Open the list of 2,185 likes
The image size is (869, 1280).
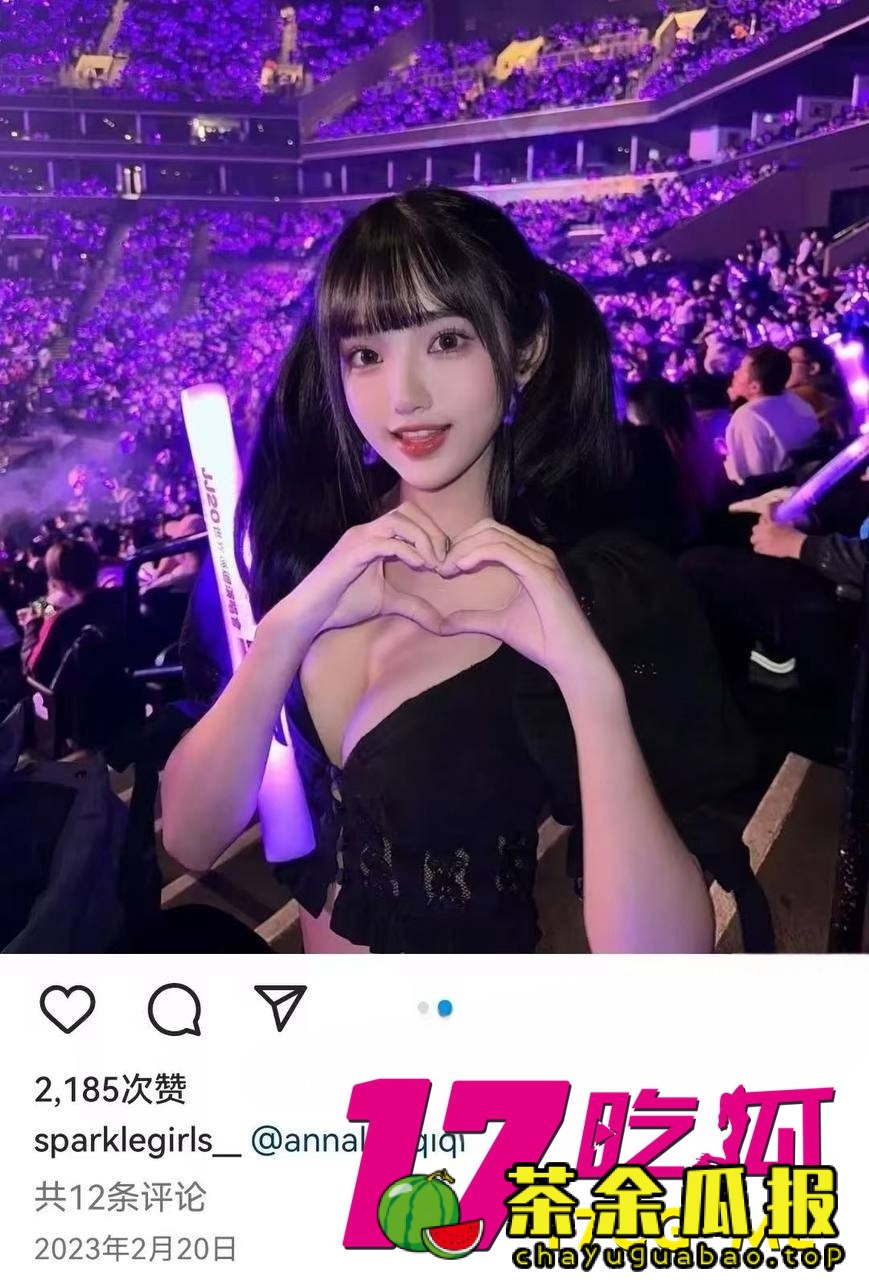coord(110,1089)
